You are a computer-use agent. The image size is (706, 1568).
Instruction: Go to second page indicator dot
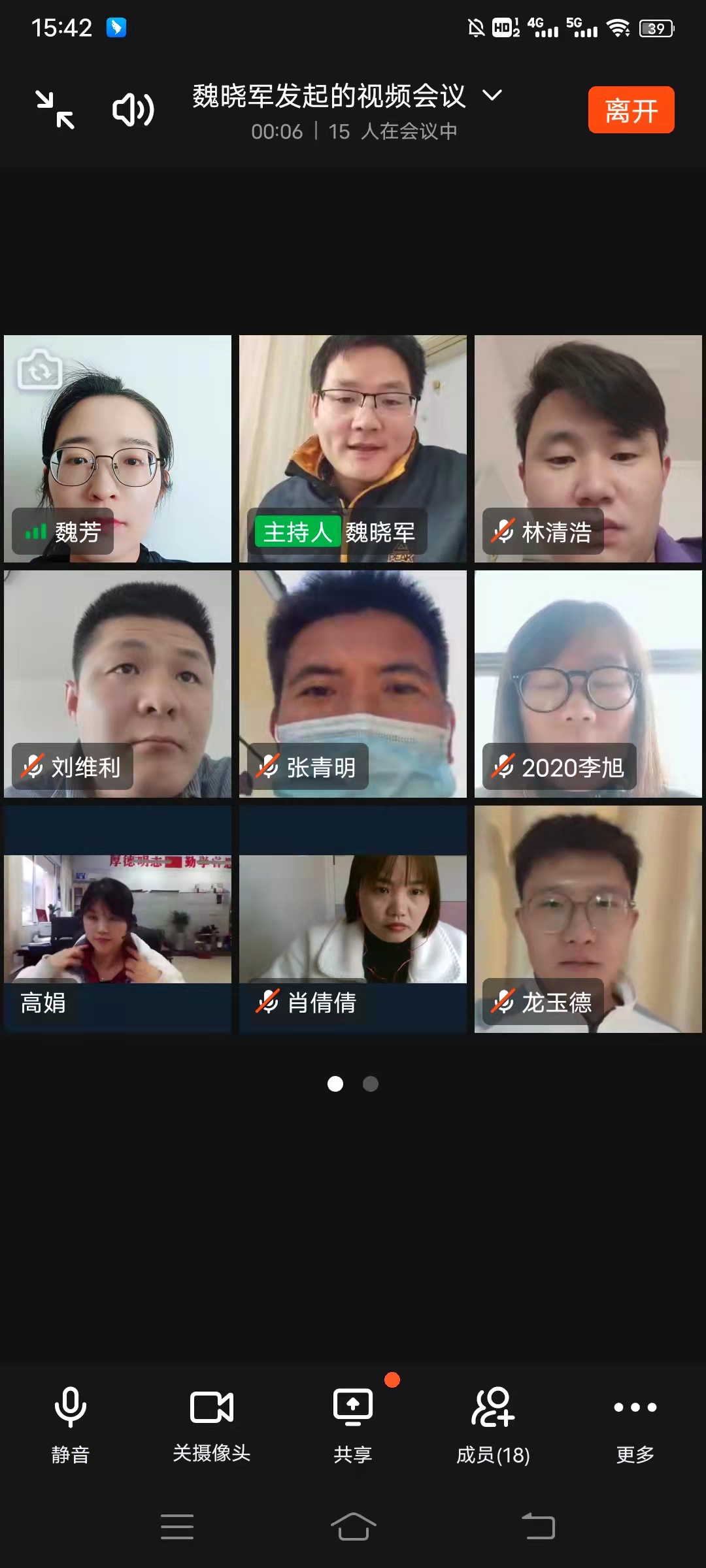[x=371, y=1084]
